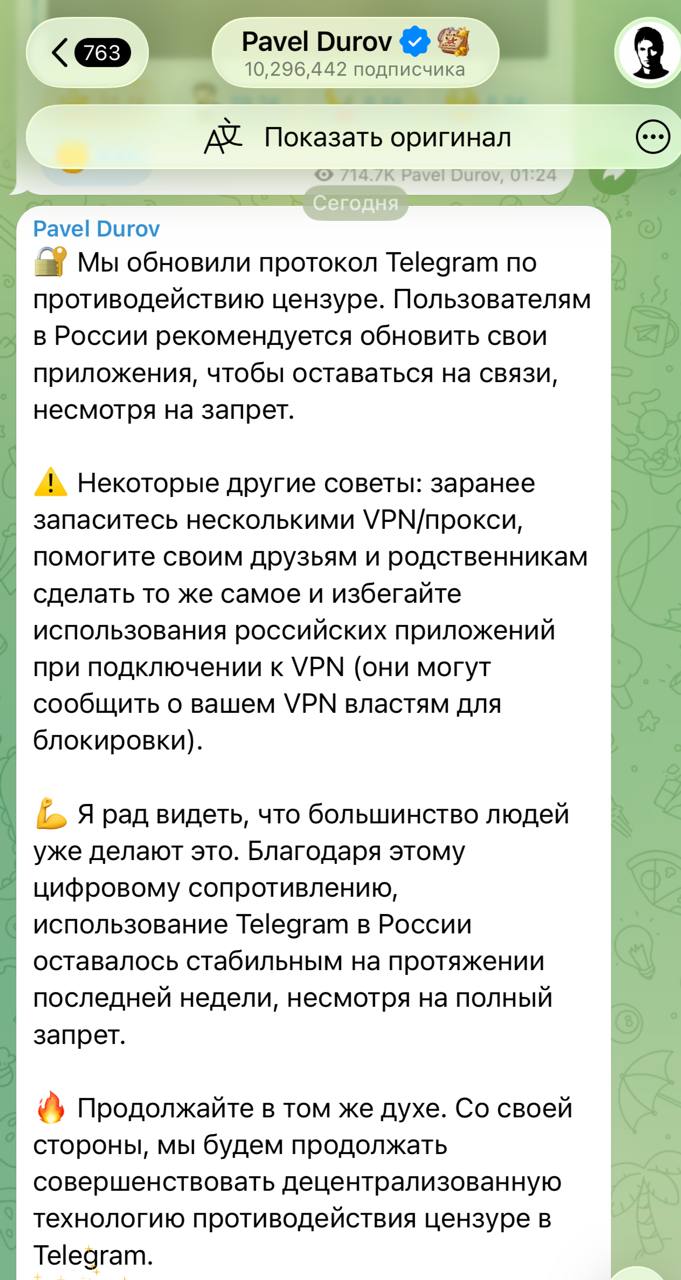The height and width of the screenshot is (1280, 681).
Task: Open the translation options menu
Action: (x=652, y=137)
